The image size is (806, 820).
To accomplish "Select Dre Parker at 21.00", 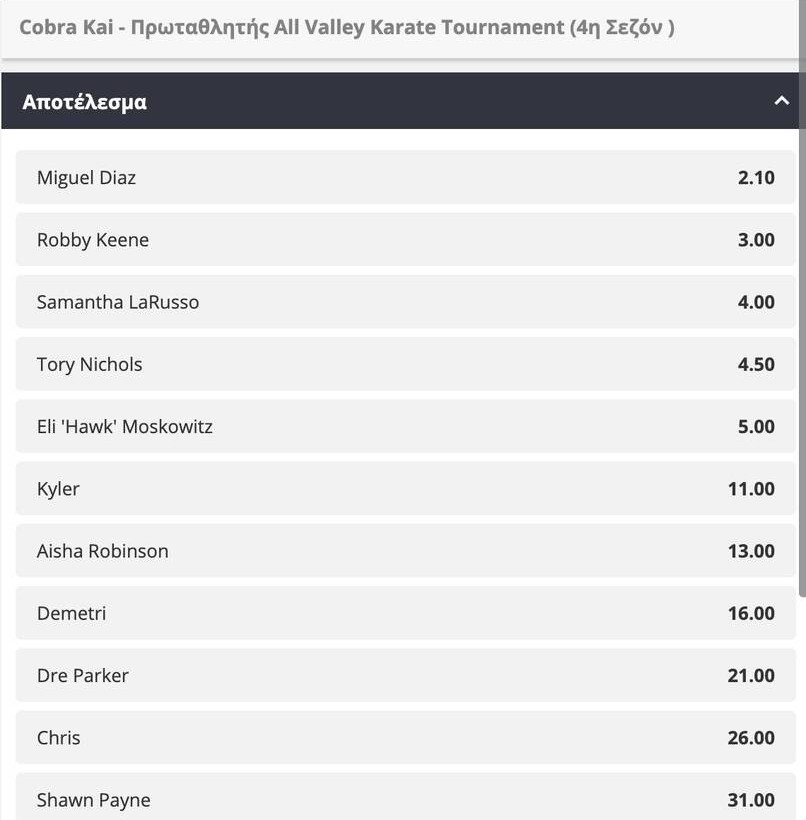I will click(405, 675).
